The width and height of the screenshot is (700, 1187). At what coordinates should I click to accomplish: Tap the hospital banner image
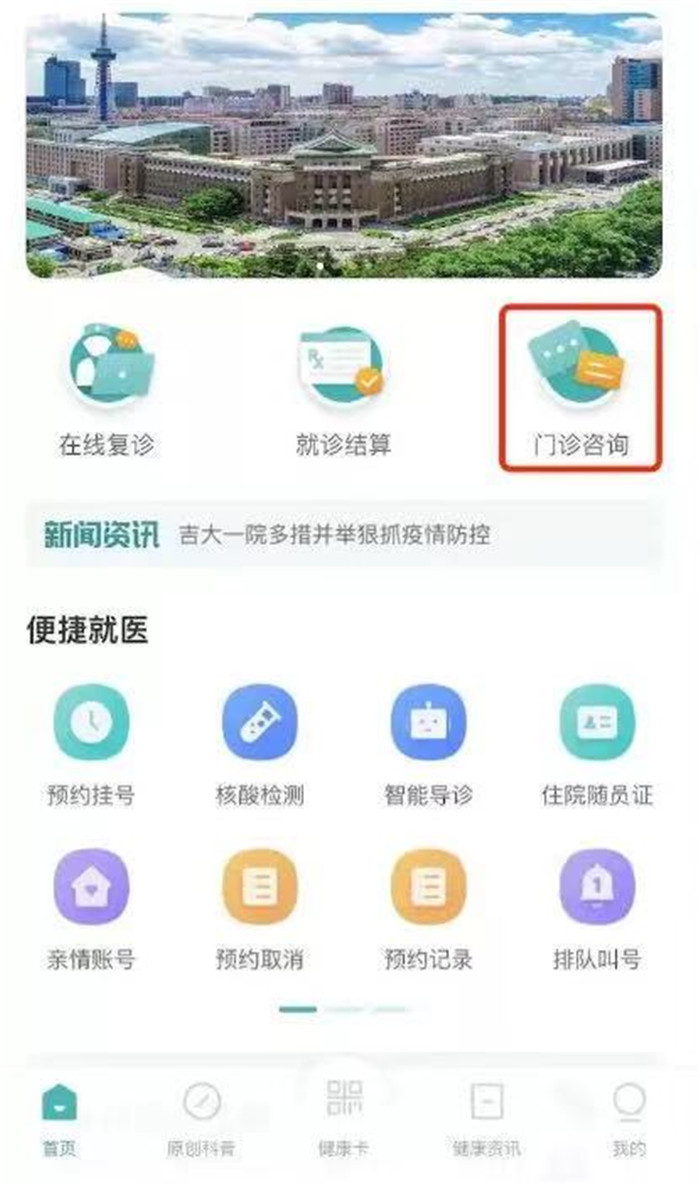344,145
